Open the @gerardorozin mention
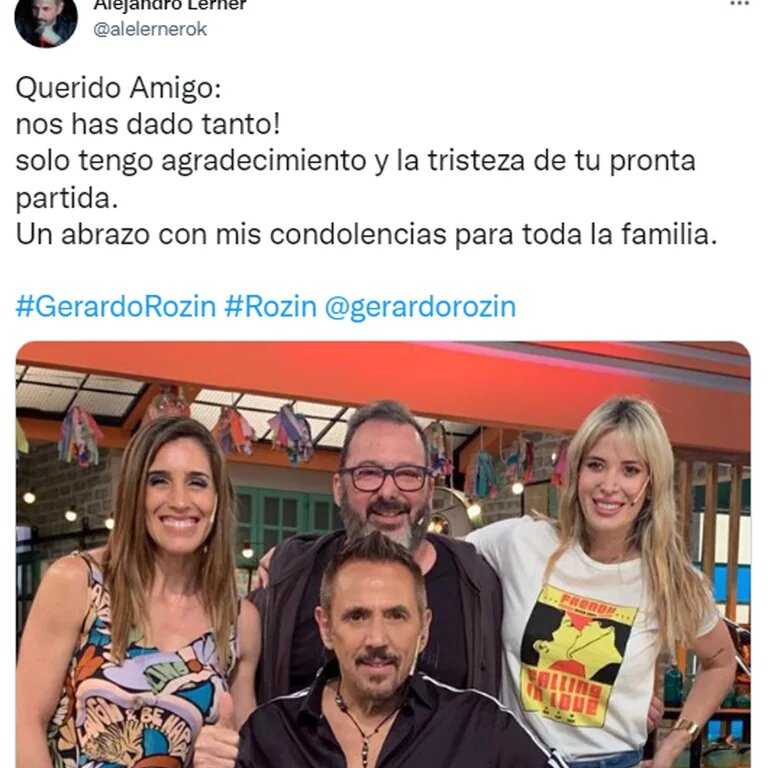The width and height of the screenshot is (768, 768). pos(420,306)
